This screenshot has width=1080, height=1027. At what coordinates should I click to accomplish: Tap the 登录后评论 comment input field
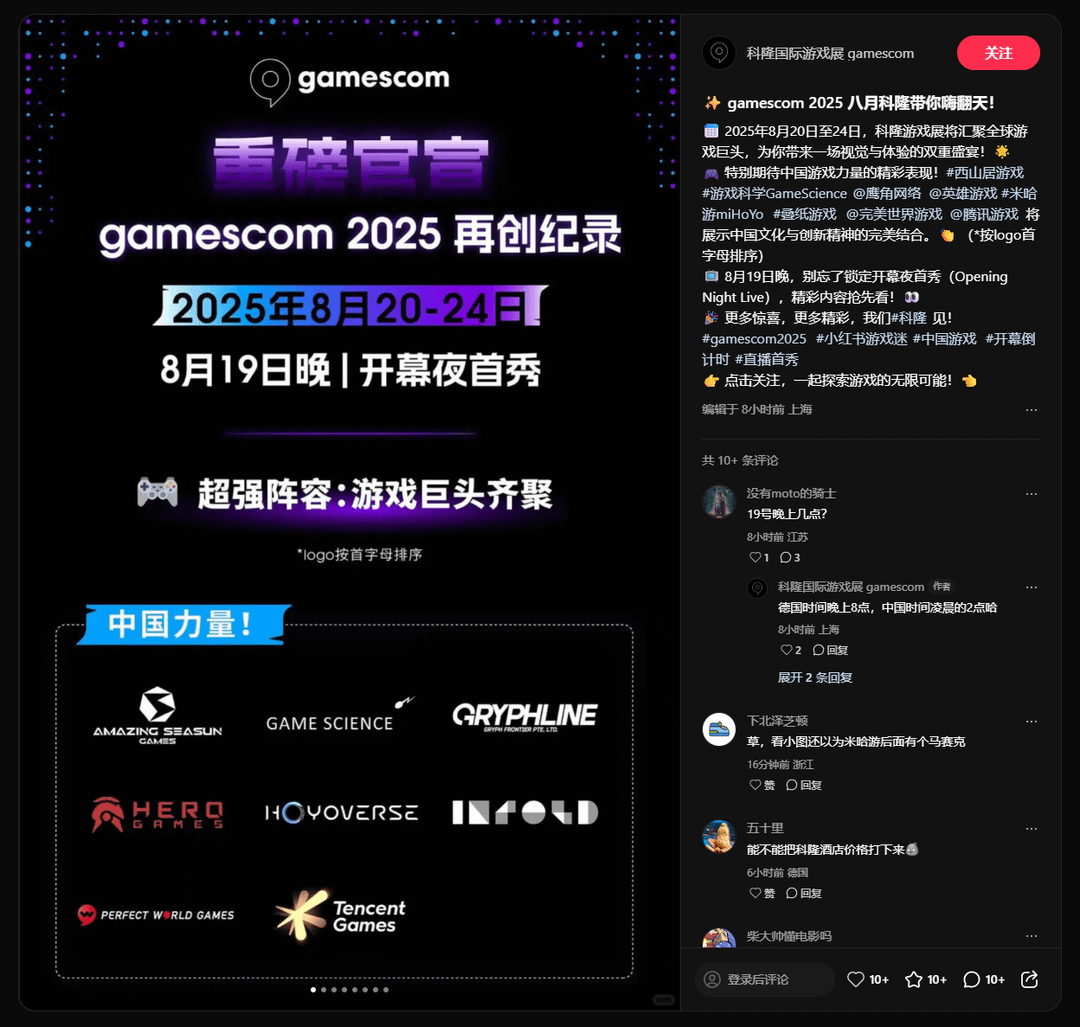[765, 979]
